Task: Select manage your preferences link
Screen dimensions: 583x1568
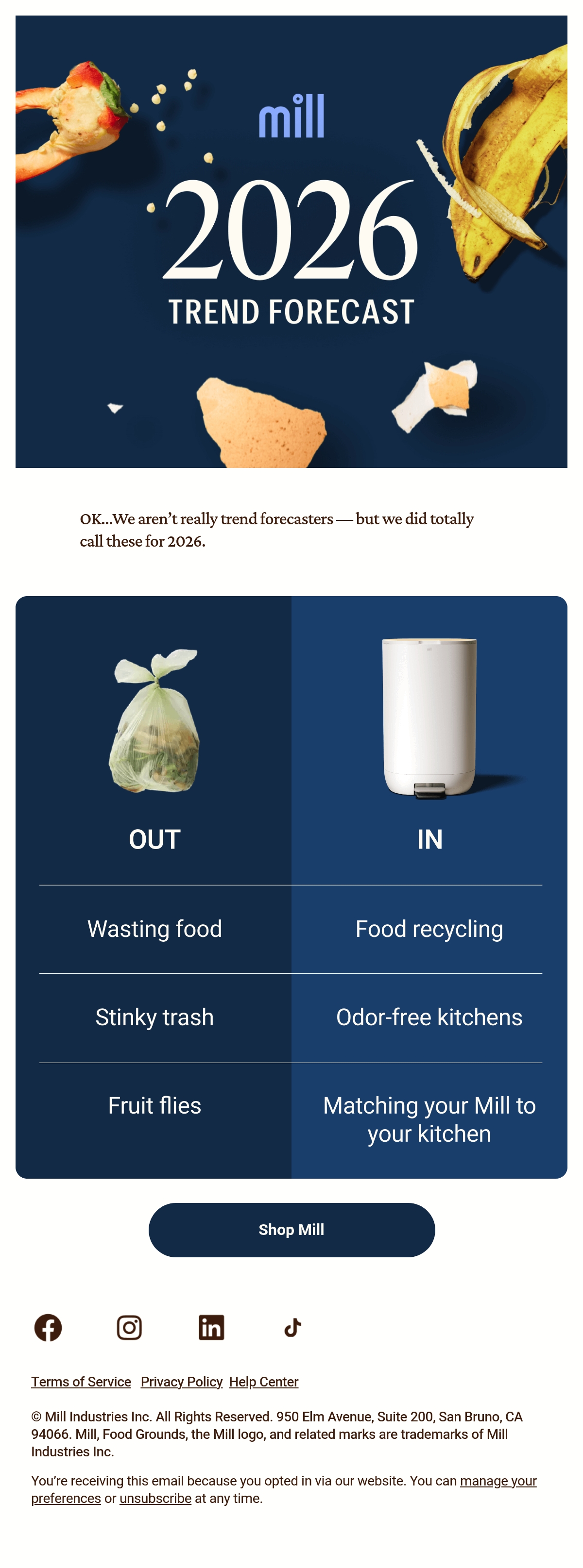Action: point(497,1481)
